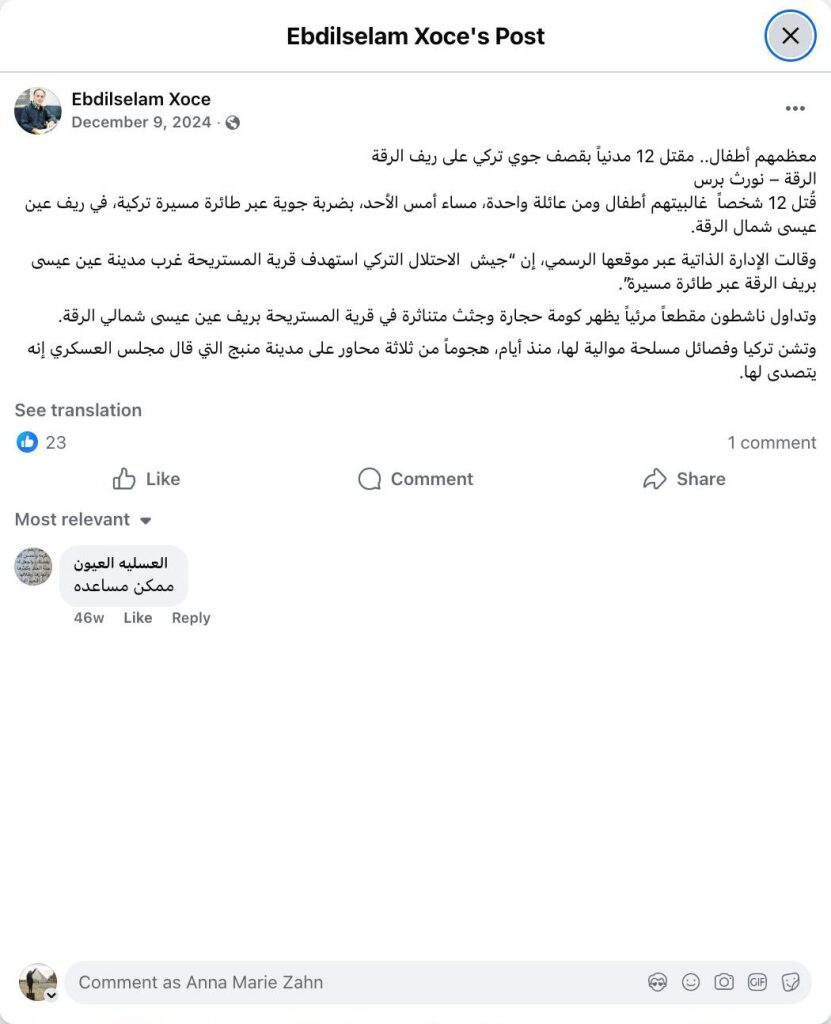This screenshot has width=831, height=1024.
Task: Open the December 9, 2024 timestamp link
Action: [x=141, y=122]
